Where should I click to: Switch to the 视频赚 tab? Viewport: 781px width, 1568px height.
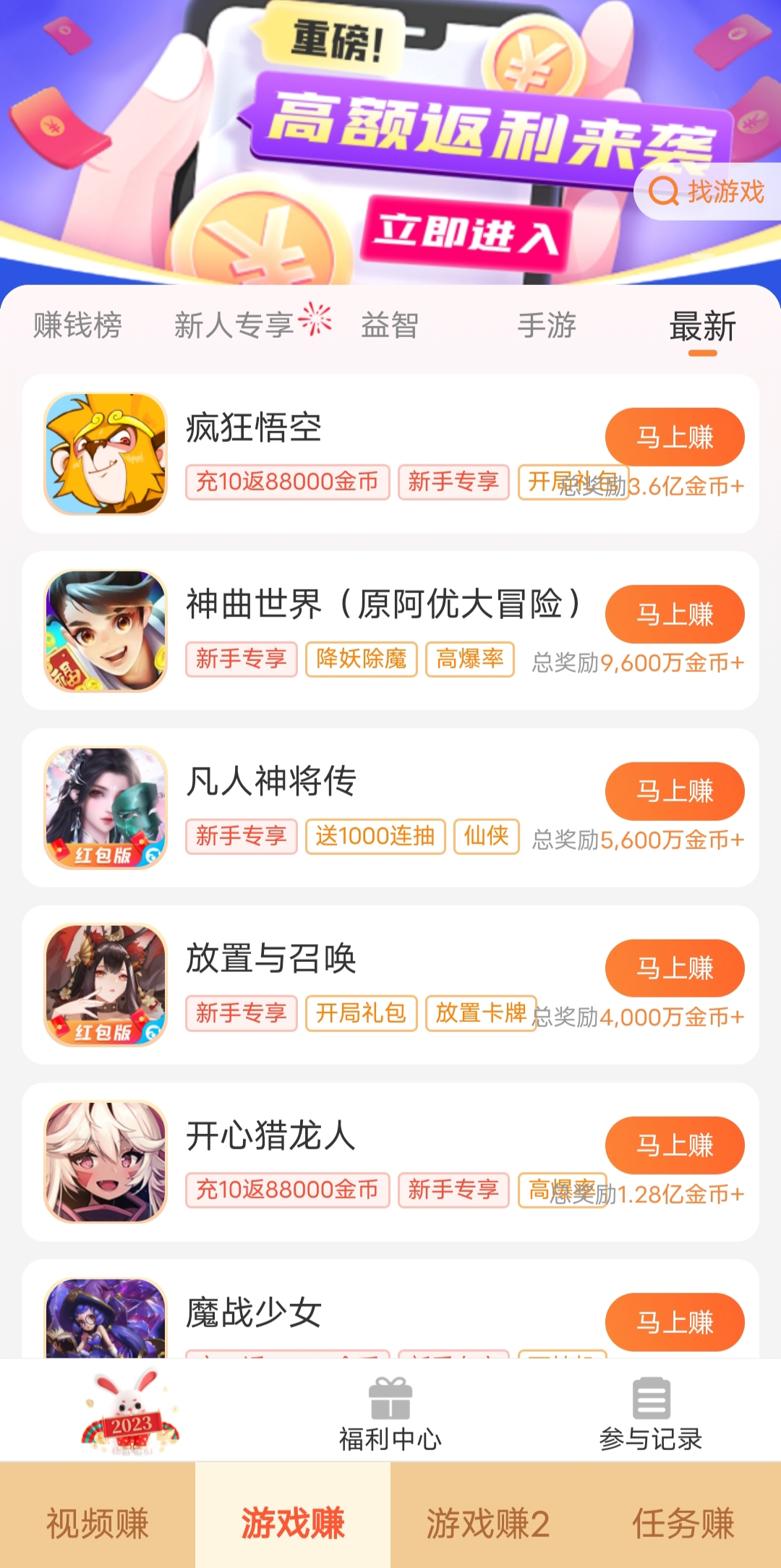tap(98, 1522)
